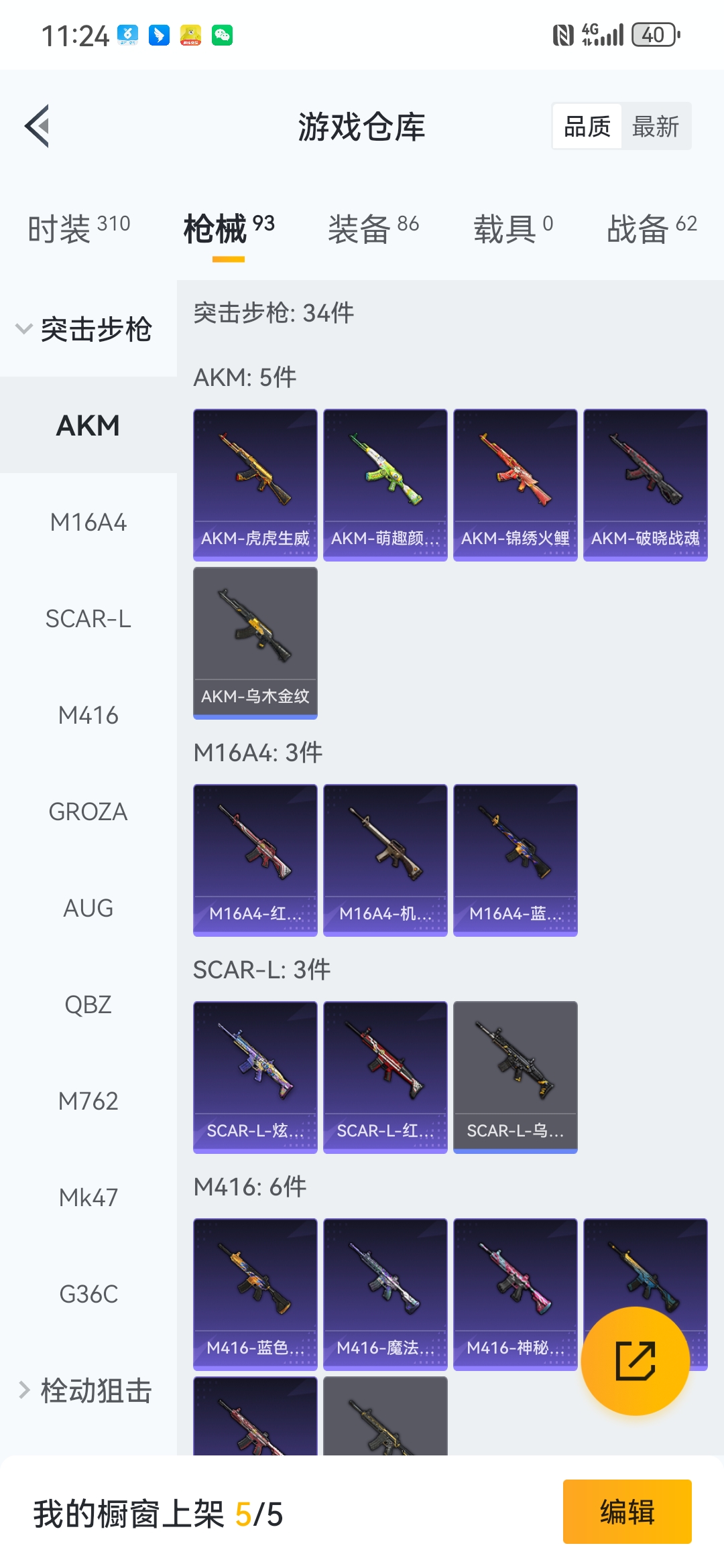This screenshot has width=724, height=1568.
Task: Select AUG in the sidebar
Action: pos(88,908)
